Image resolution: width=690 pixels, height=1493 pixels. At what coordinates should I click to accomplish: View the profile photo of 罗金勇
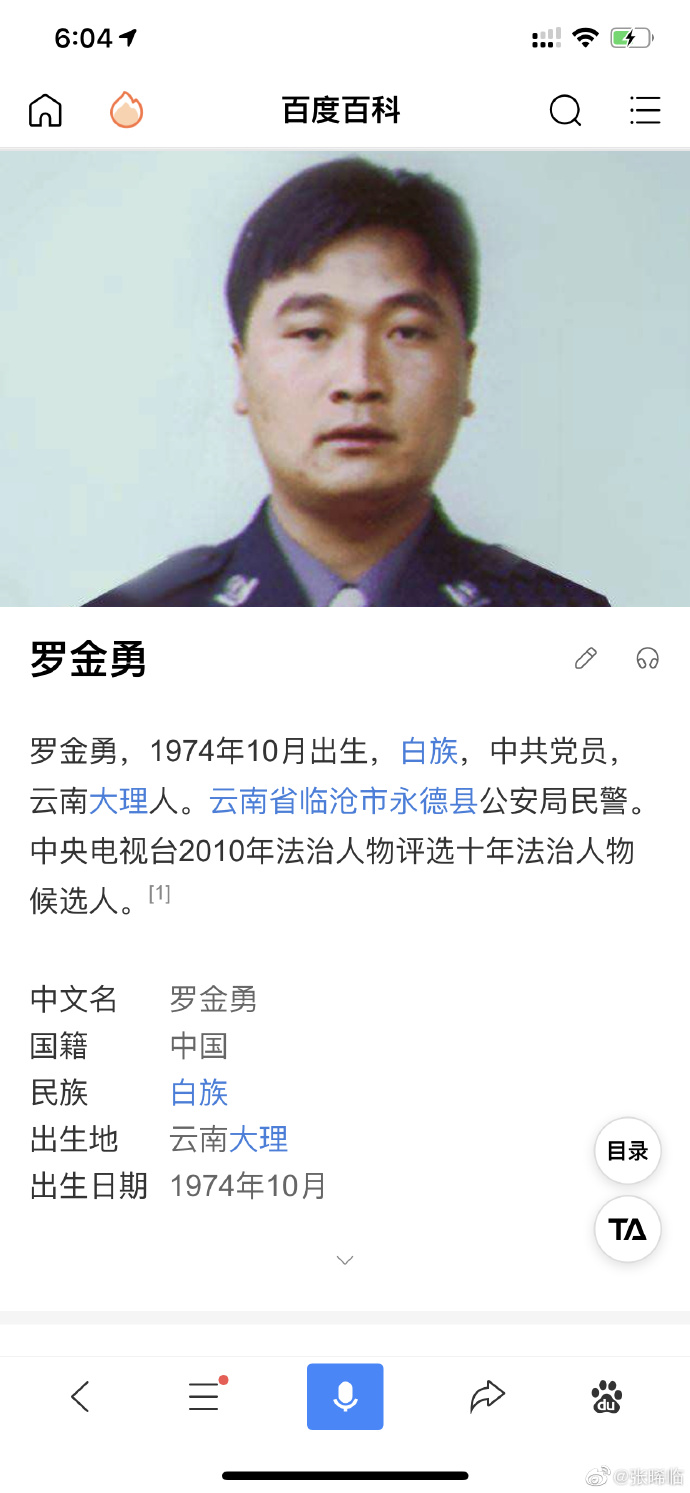point(345,379)
